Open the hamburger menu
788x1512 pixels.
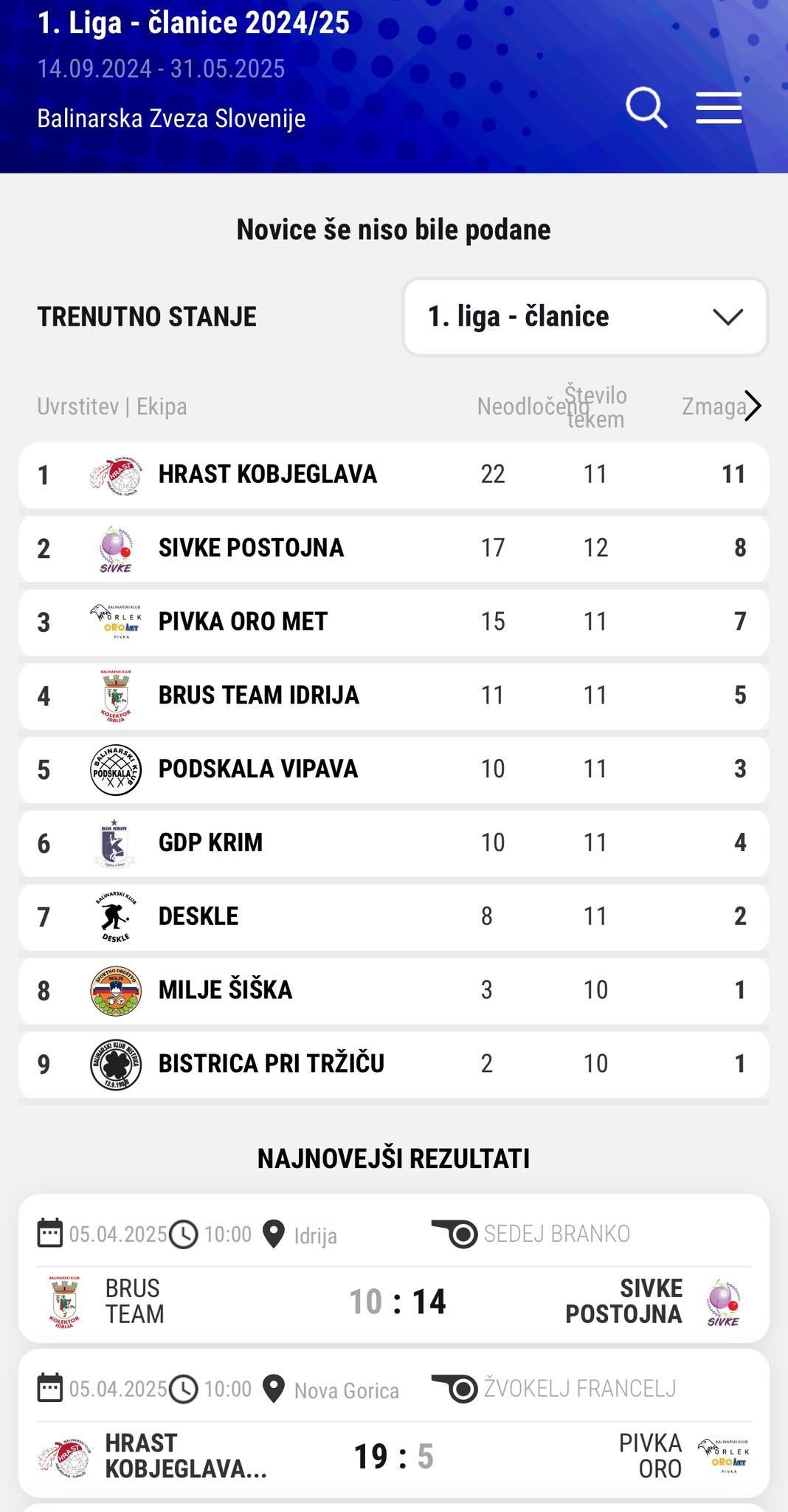pos(719,108)
